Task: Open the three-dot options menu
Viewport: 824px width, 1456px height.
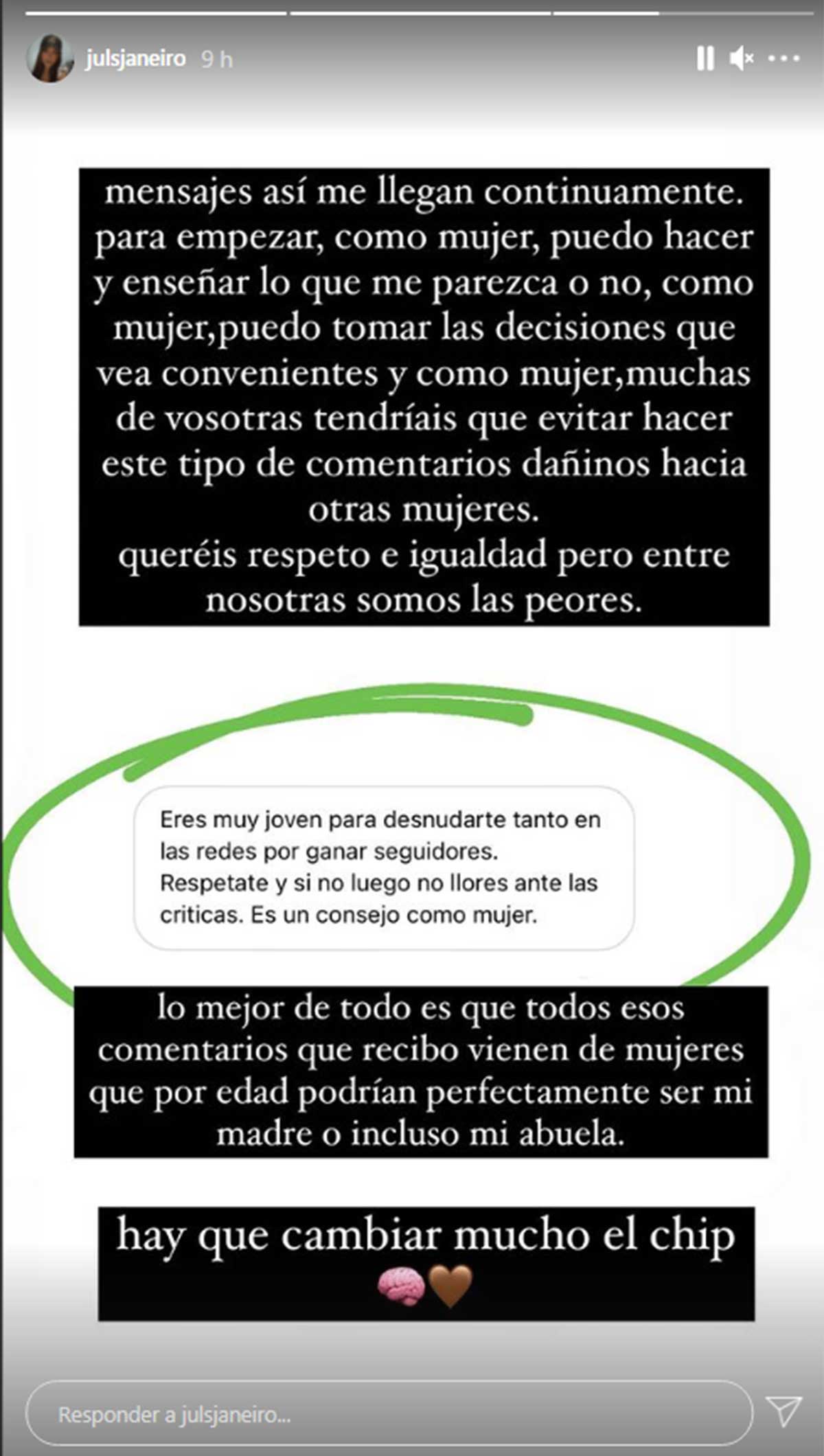Action: (x=784, y=59)
